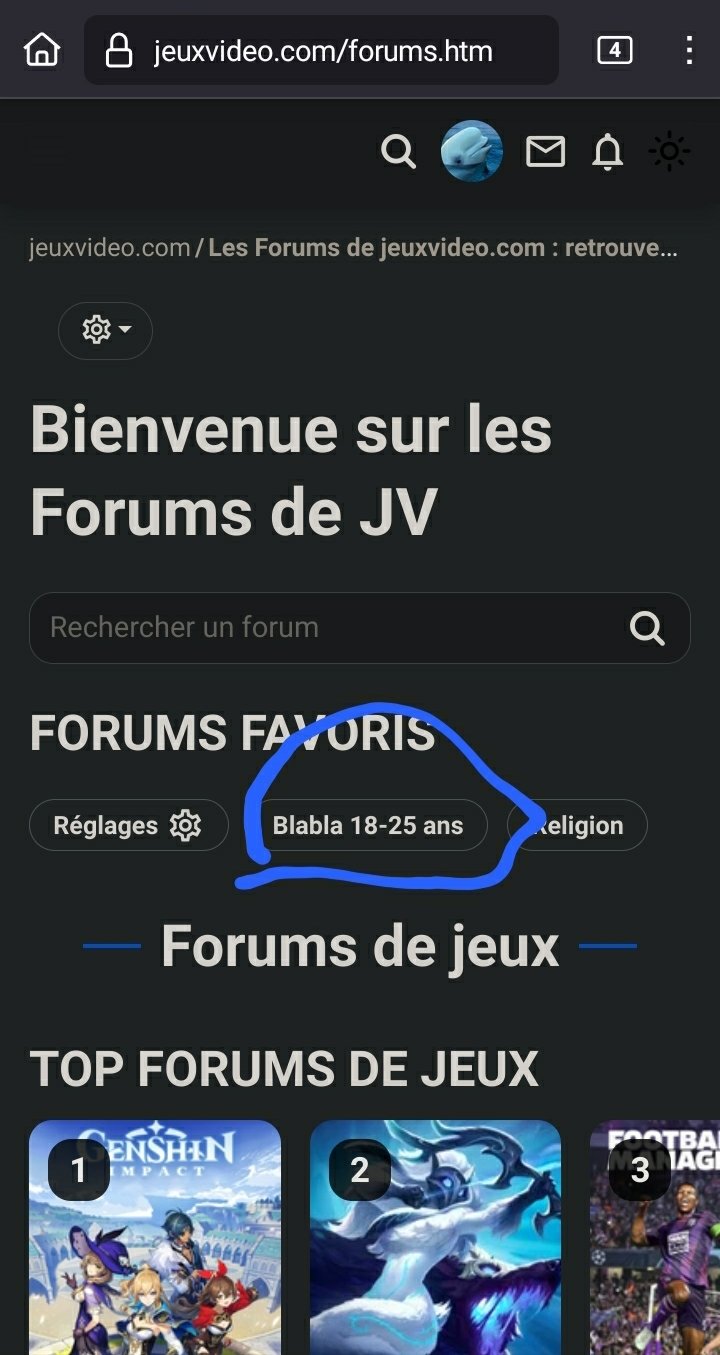Open the profile avatar menu
Viewport: 720px width, 1355px height.
[472, 151]
